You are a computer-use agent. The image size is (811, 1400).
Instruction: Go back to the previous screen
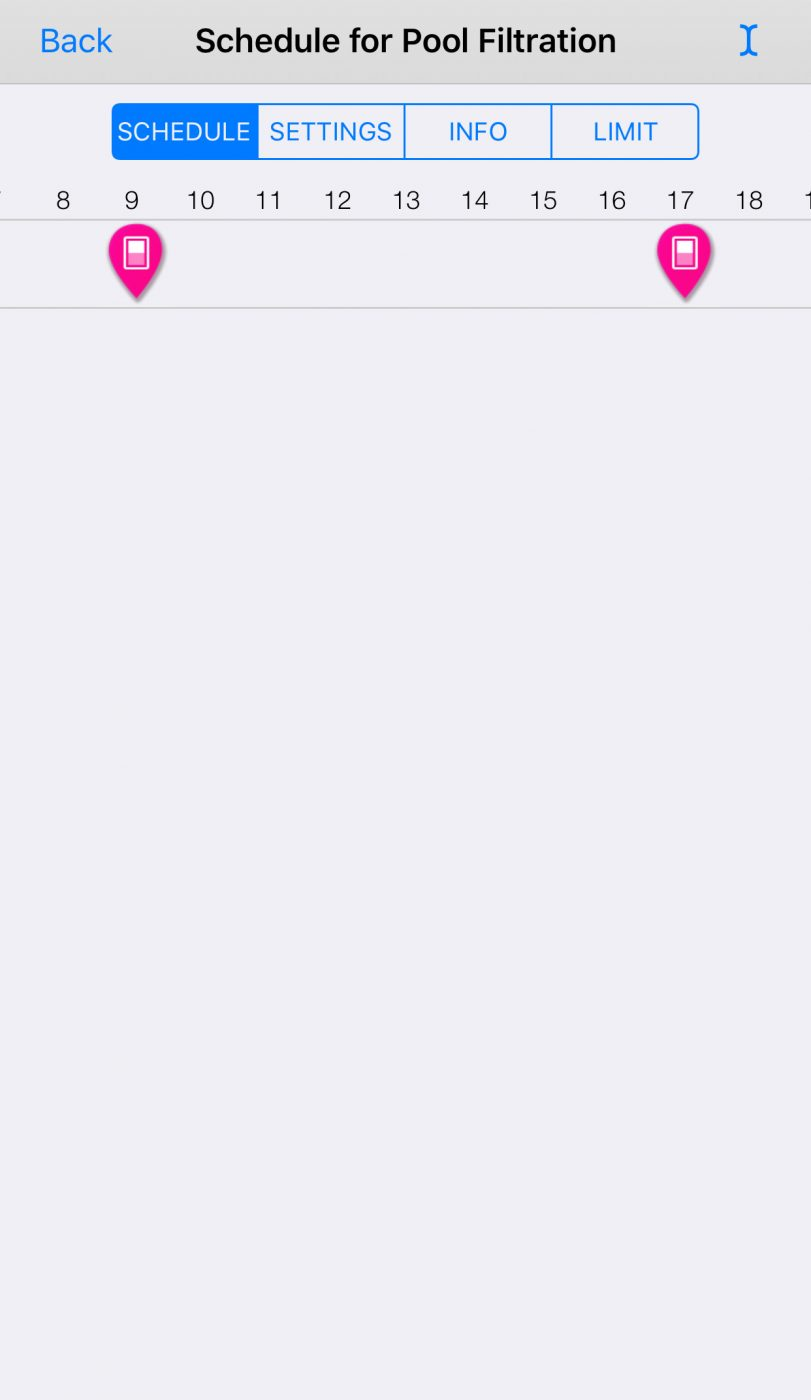pos(76,41)
